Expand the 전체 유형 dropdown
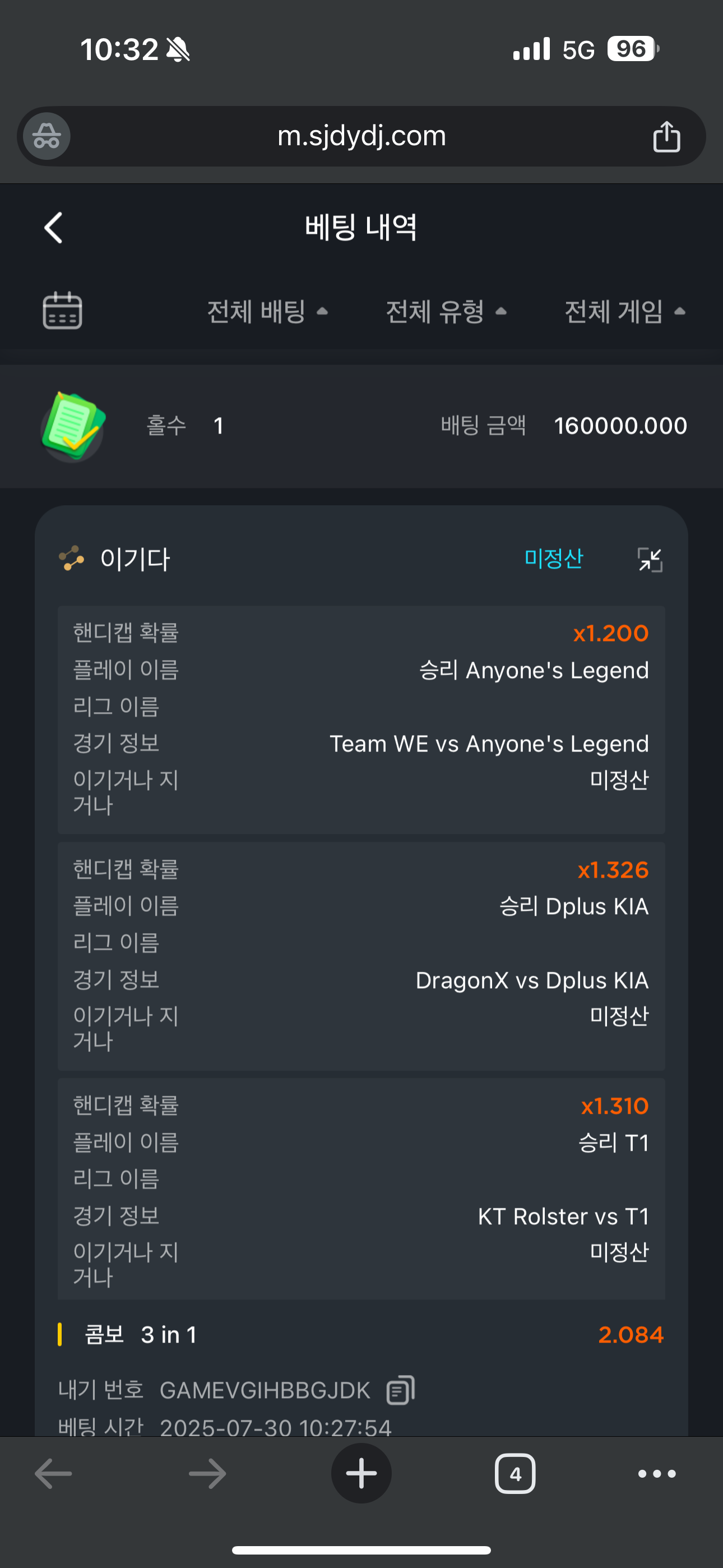Viewport: 723px width, 1568px height. coord(446,312)
